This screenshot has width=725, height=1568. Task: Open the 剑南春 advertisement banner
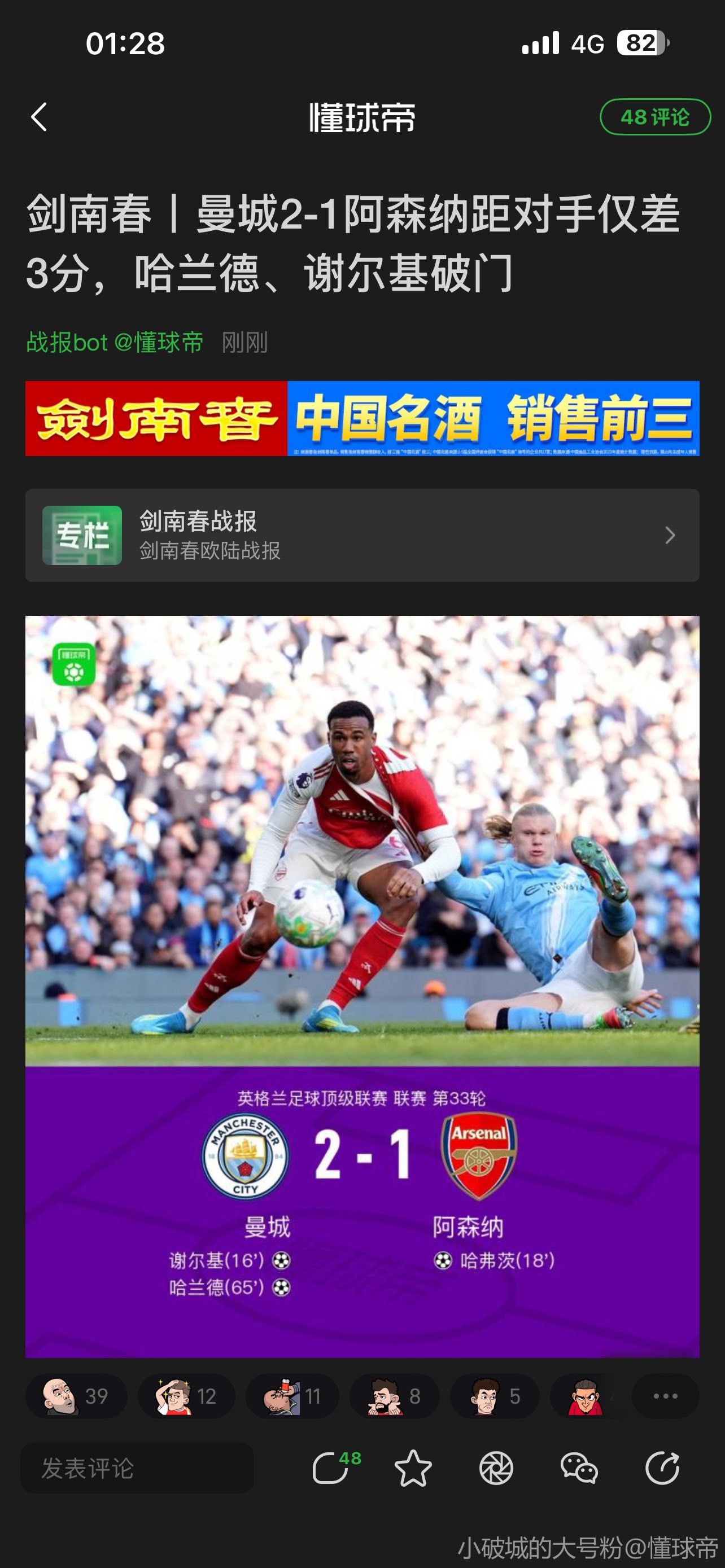coord(362,418)
